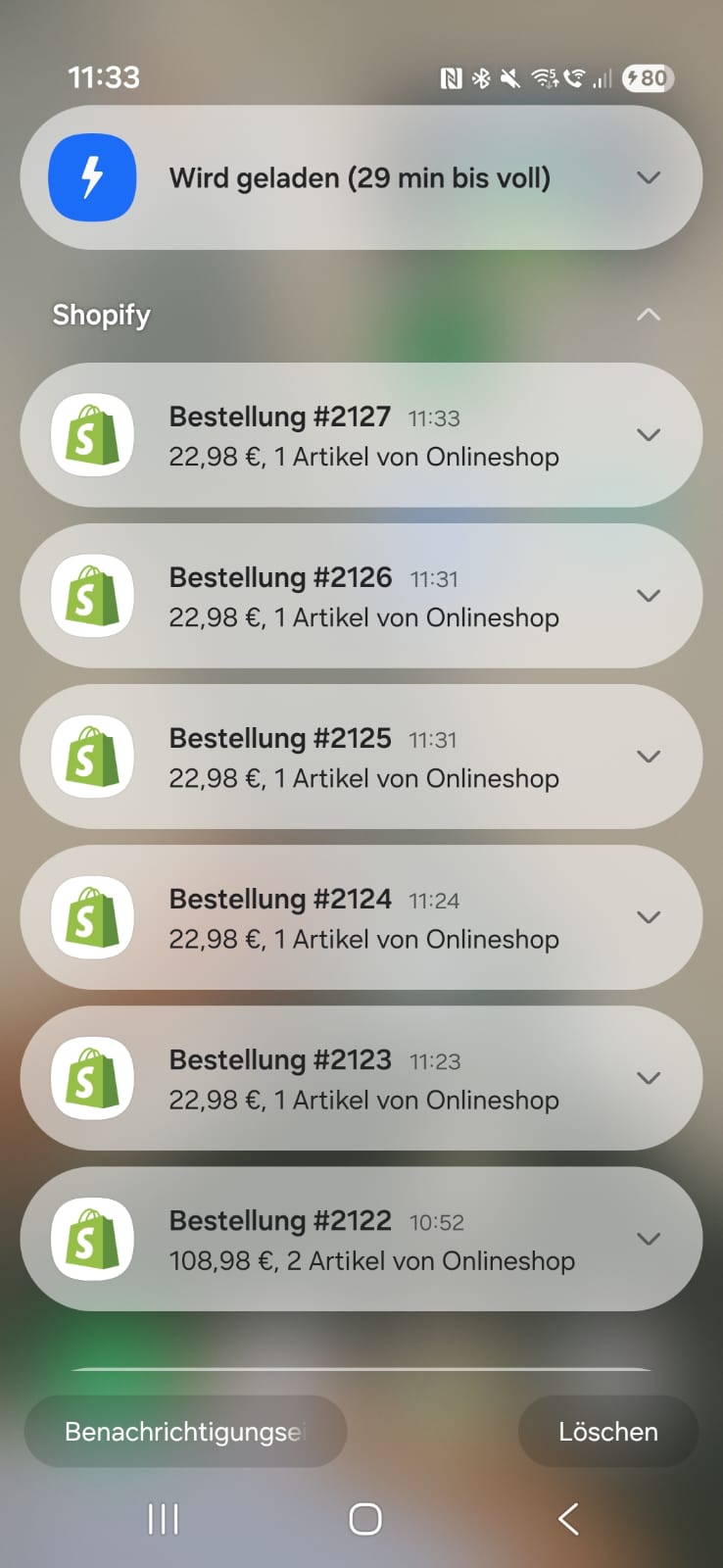Expand the Bestellung #2124 notification chevron
The width and height of the screenshot is (723, 1568).
point(649,917)
